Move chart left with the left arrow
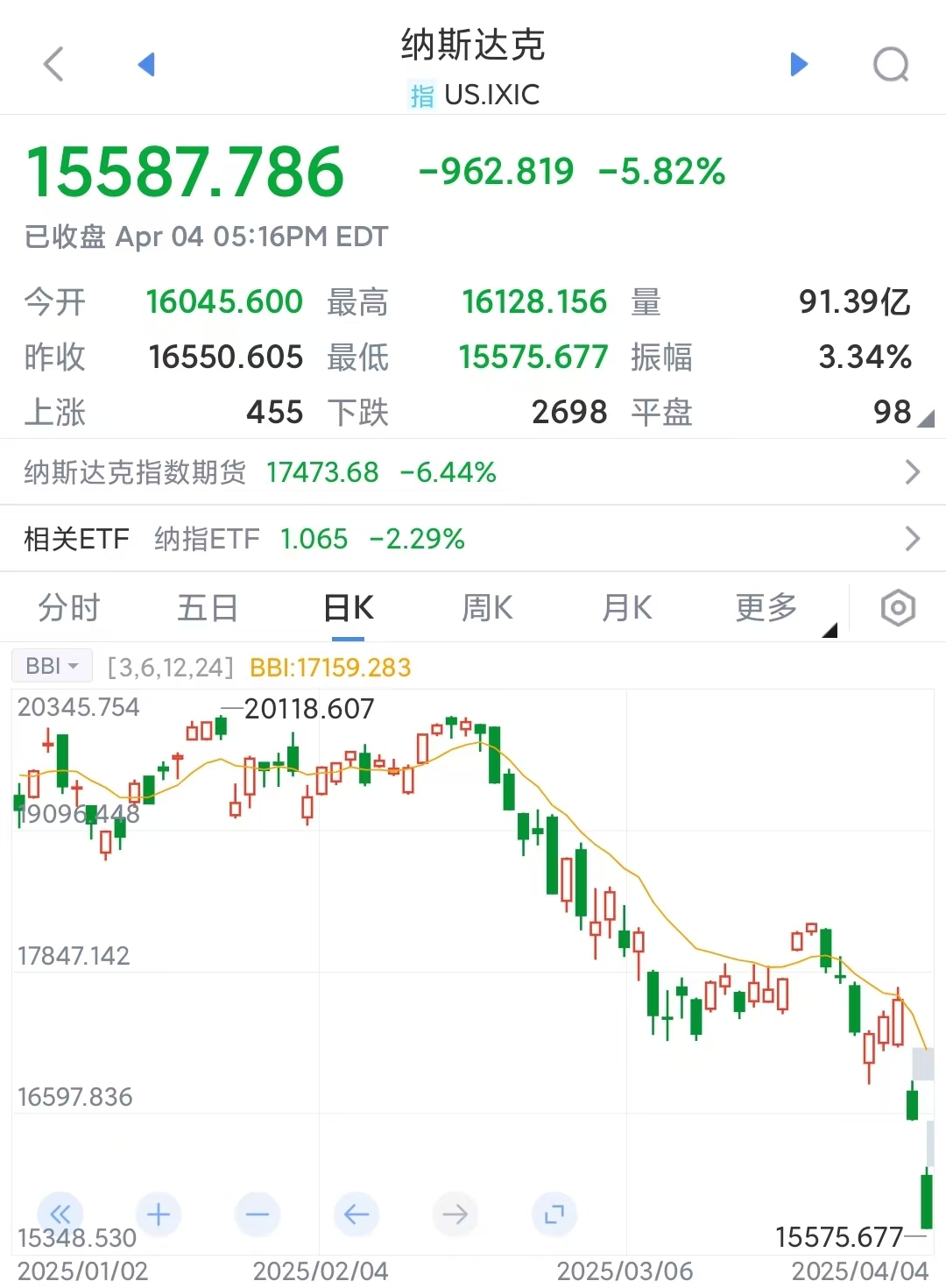The height and width of the screenshot is (1288, 946). click(357, 1214)
